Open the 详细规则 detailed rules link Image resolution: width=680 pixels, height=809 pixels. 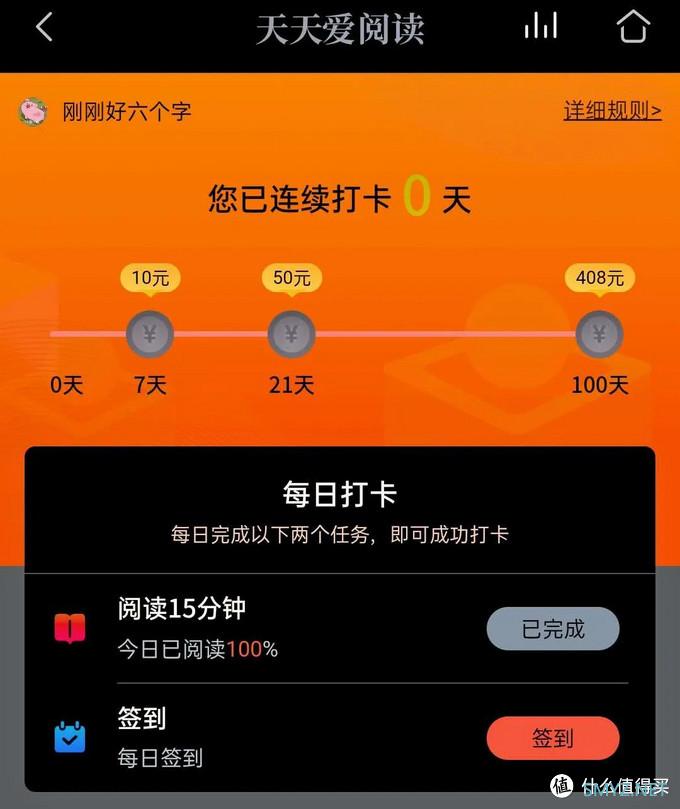612,111
